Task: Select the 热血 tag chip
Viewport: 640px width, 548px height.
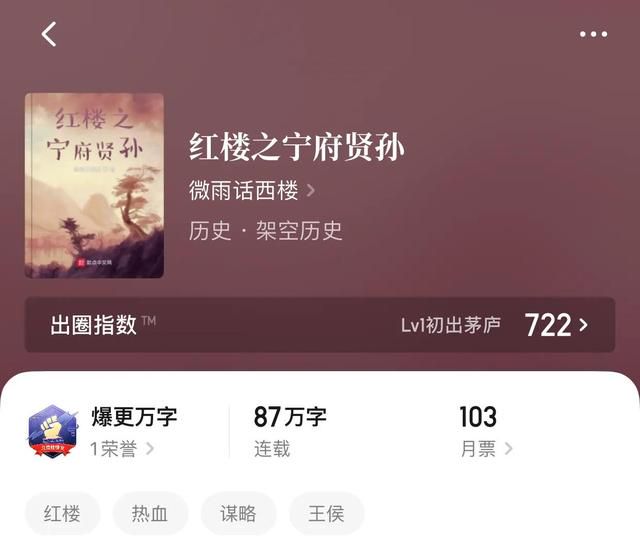Action: (x=150, y=514)
